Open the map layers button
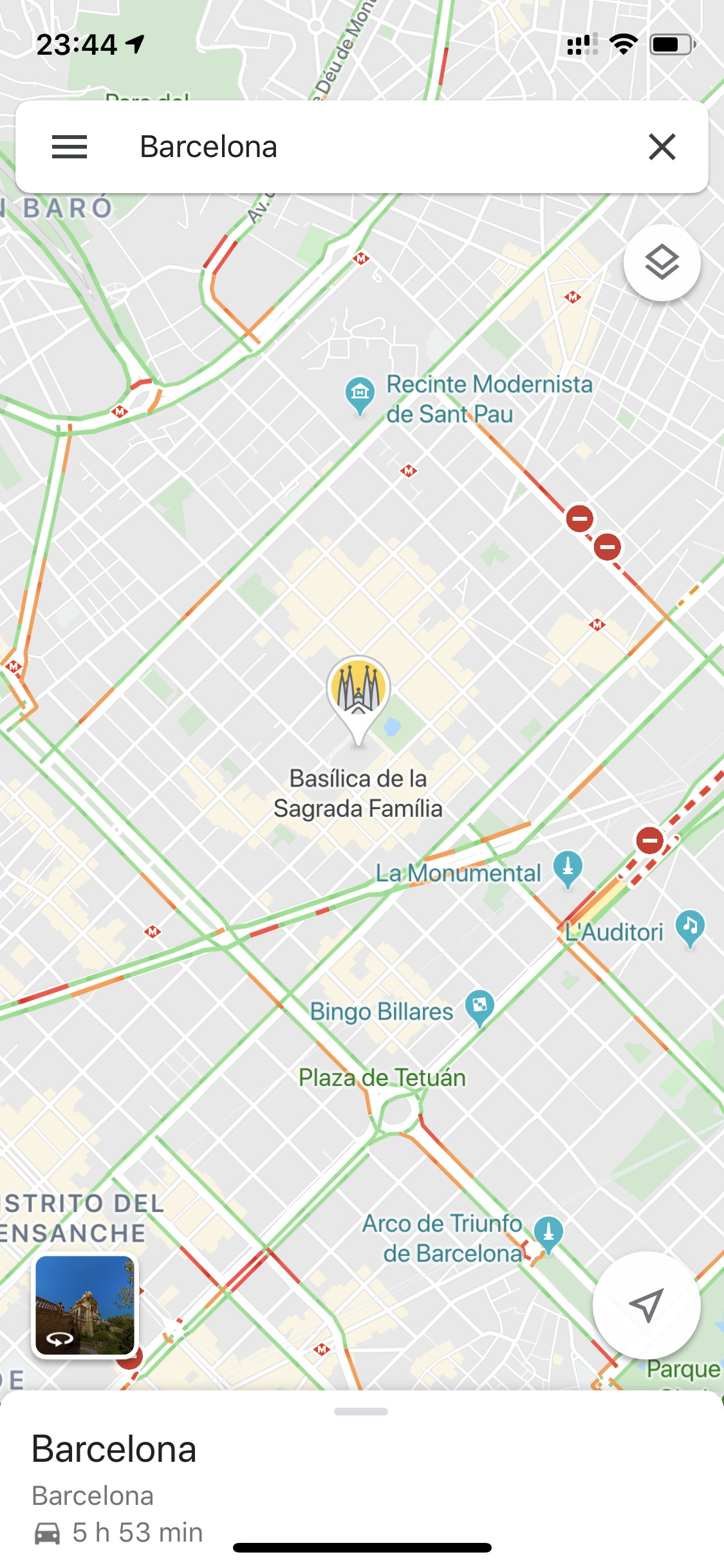The width and height of the screenshot is (724, 1568). 662,263
